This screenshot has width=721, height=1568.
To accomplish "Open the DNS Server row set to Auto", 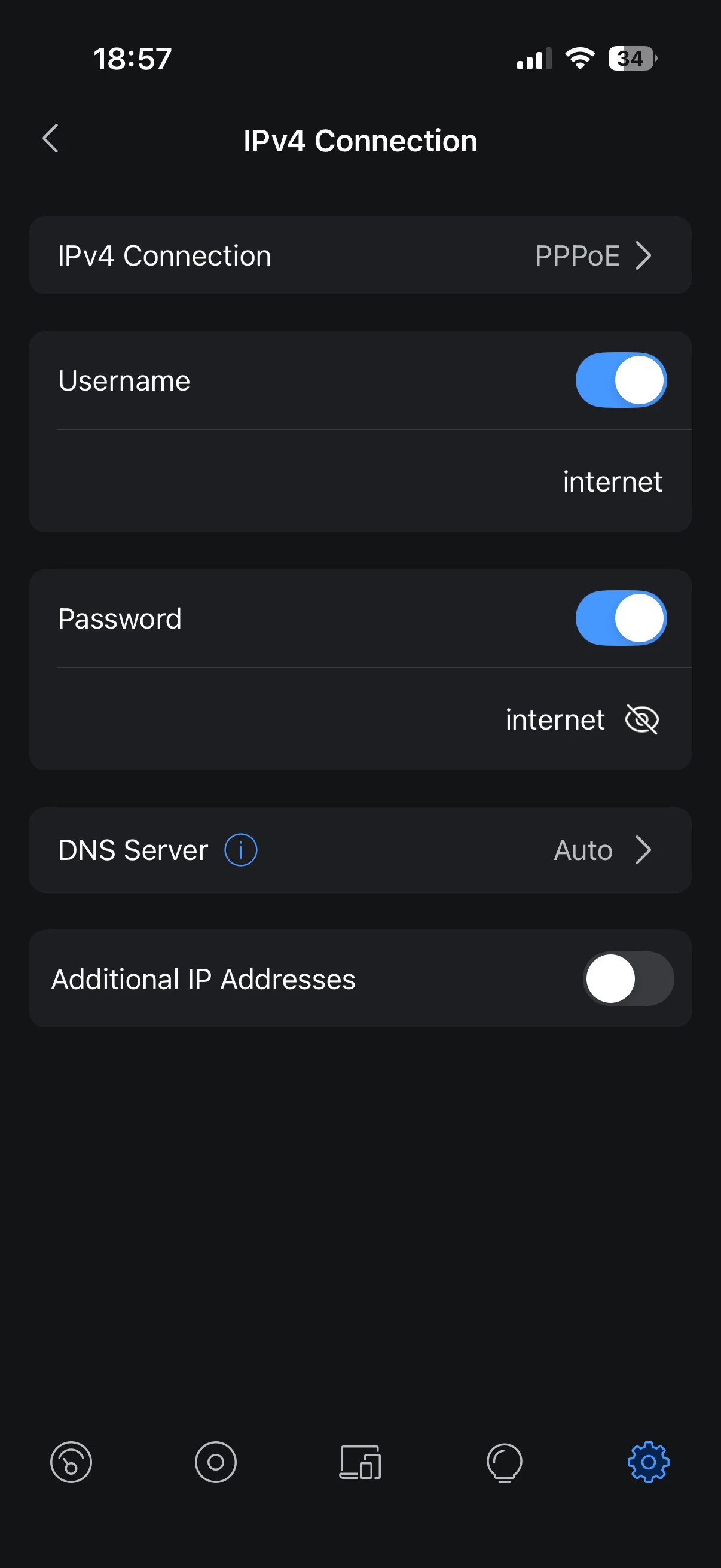I will tap(360, 850).
